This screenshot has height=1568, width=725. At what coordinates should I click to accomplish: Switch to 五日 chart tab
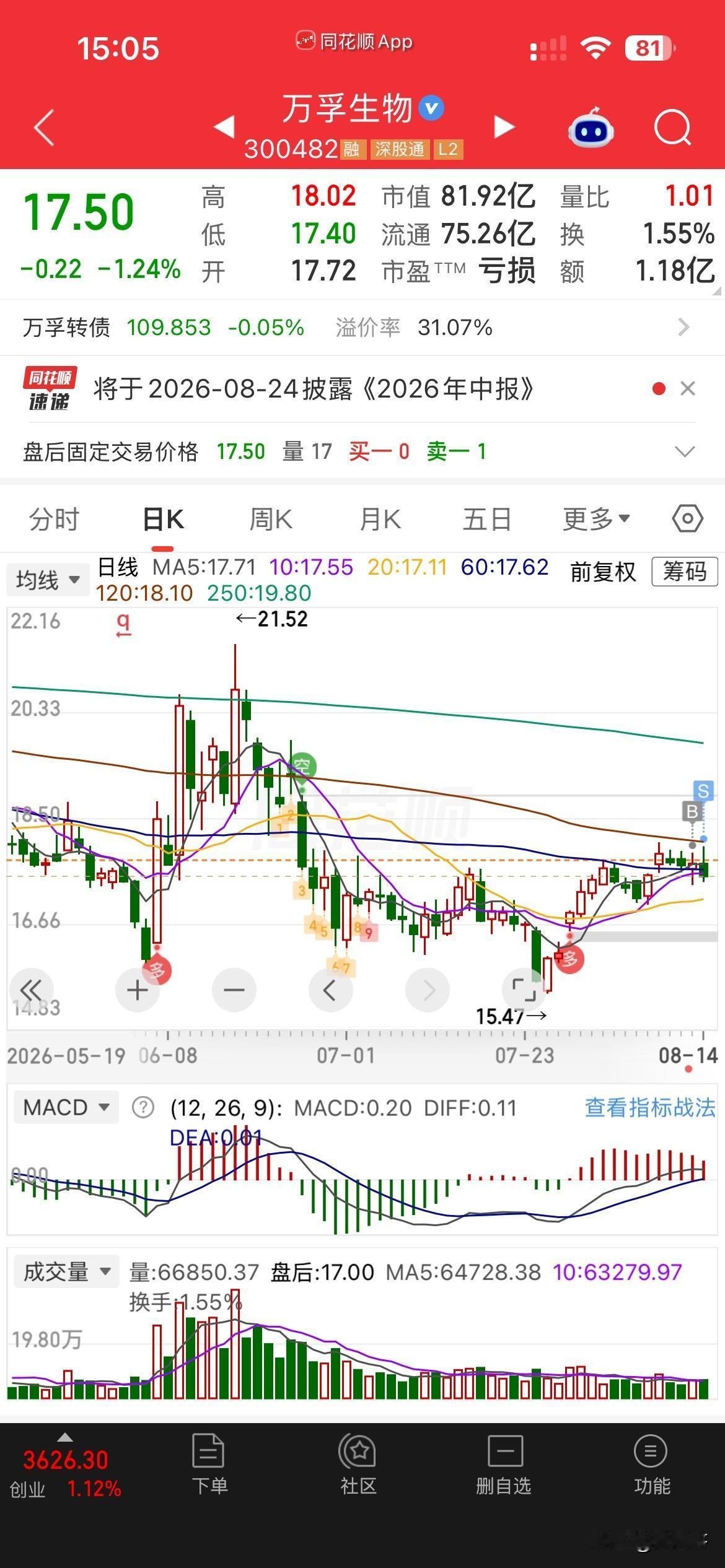[487, 519]
